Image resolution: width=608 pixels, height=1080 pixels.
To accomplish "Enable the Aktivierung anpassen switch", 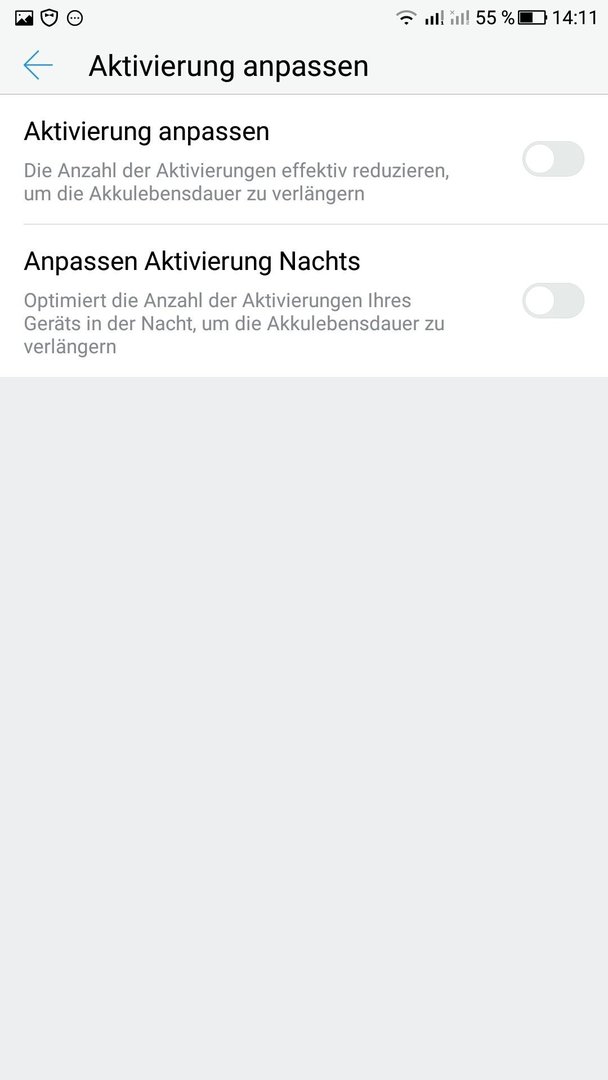I will pyautogui.click(x=553, y=159).
